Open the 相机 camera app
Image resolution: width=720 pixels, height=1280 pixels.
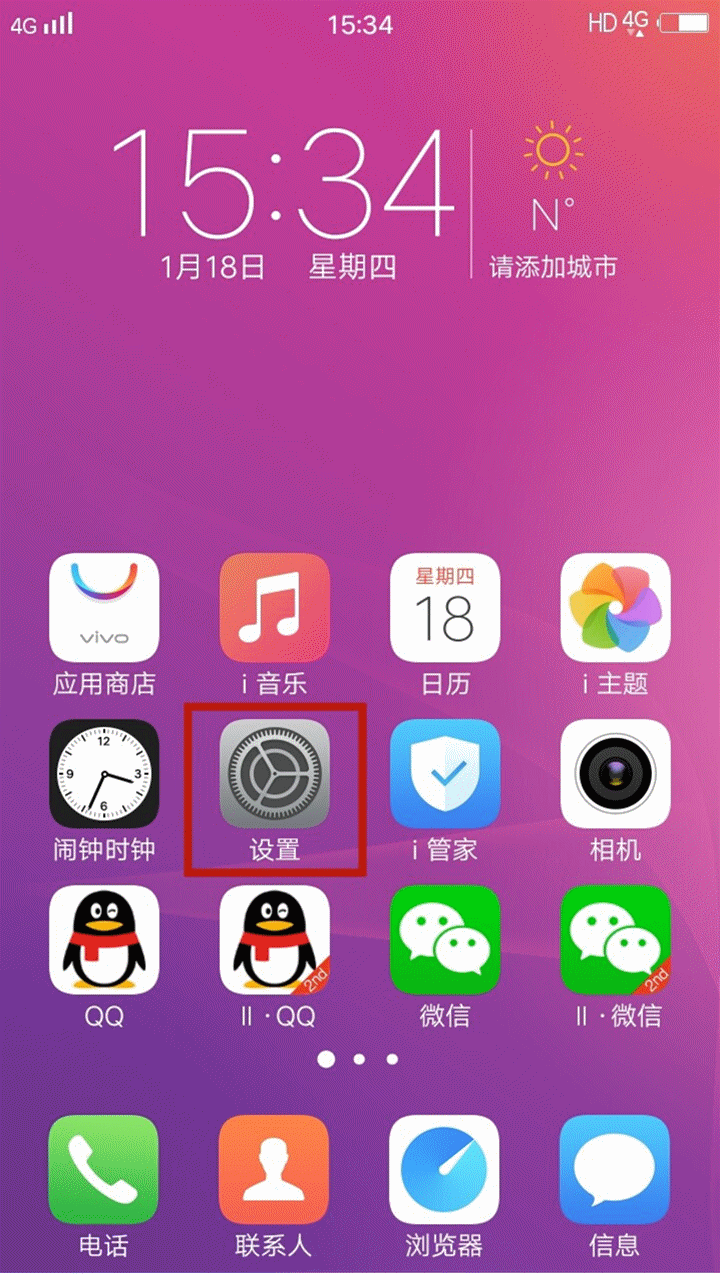tap(614, 774)
